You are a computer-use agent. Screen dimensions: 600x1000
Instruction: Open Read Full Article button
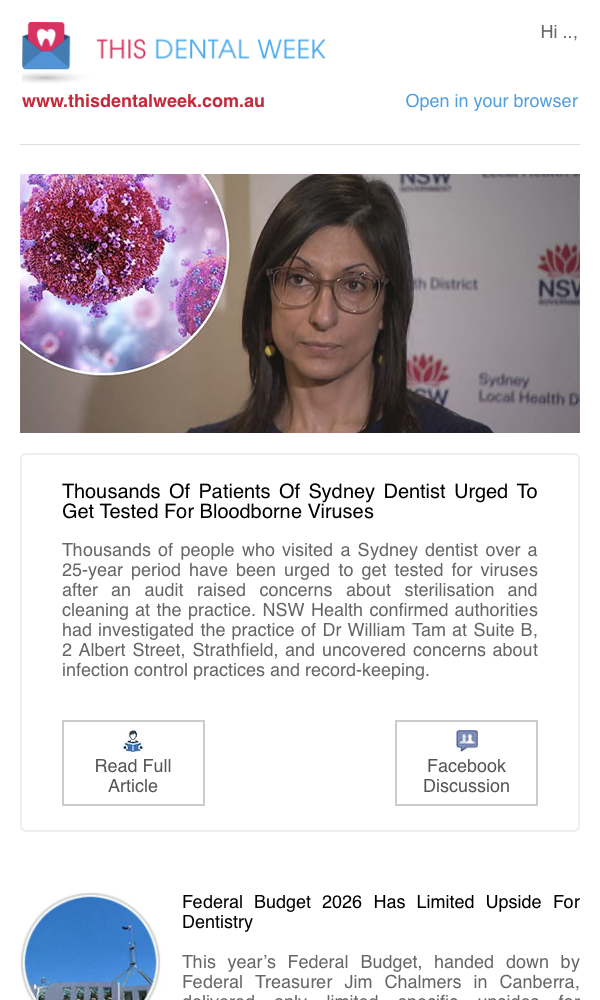[133, 763]
